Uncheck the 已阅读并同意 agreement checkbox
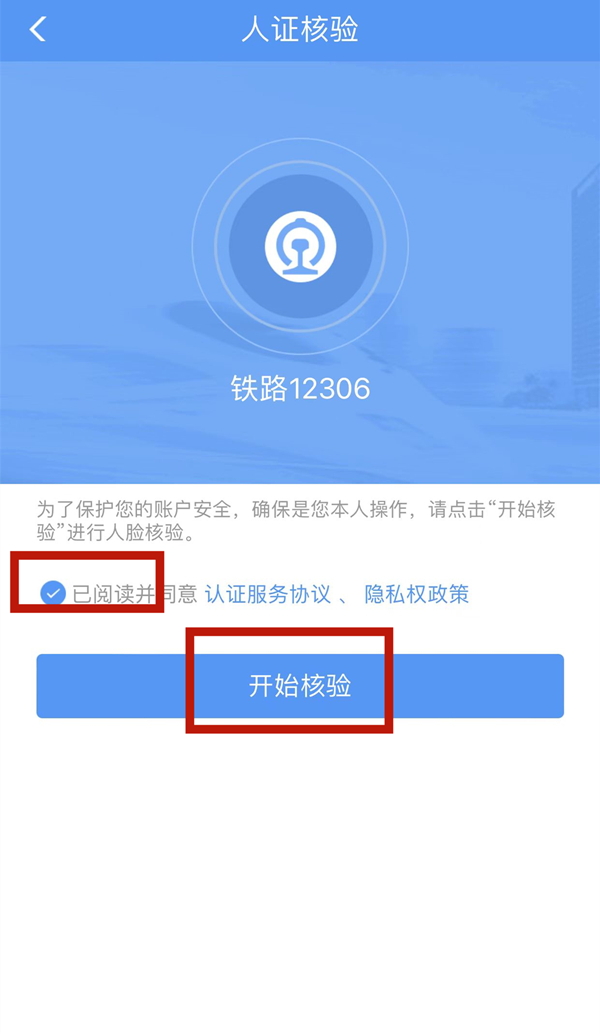The image size is (600, 1034). 52,594
